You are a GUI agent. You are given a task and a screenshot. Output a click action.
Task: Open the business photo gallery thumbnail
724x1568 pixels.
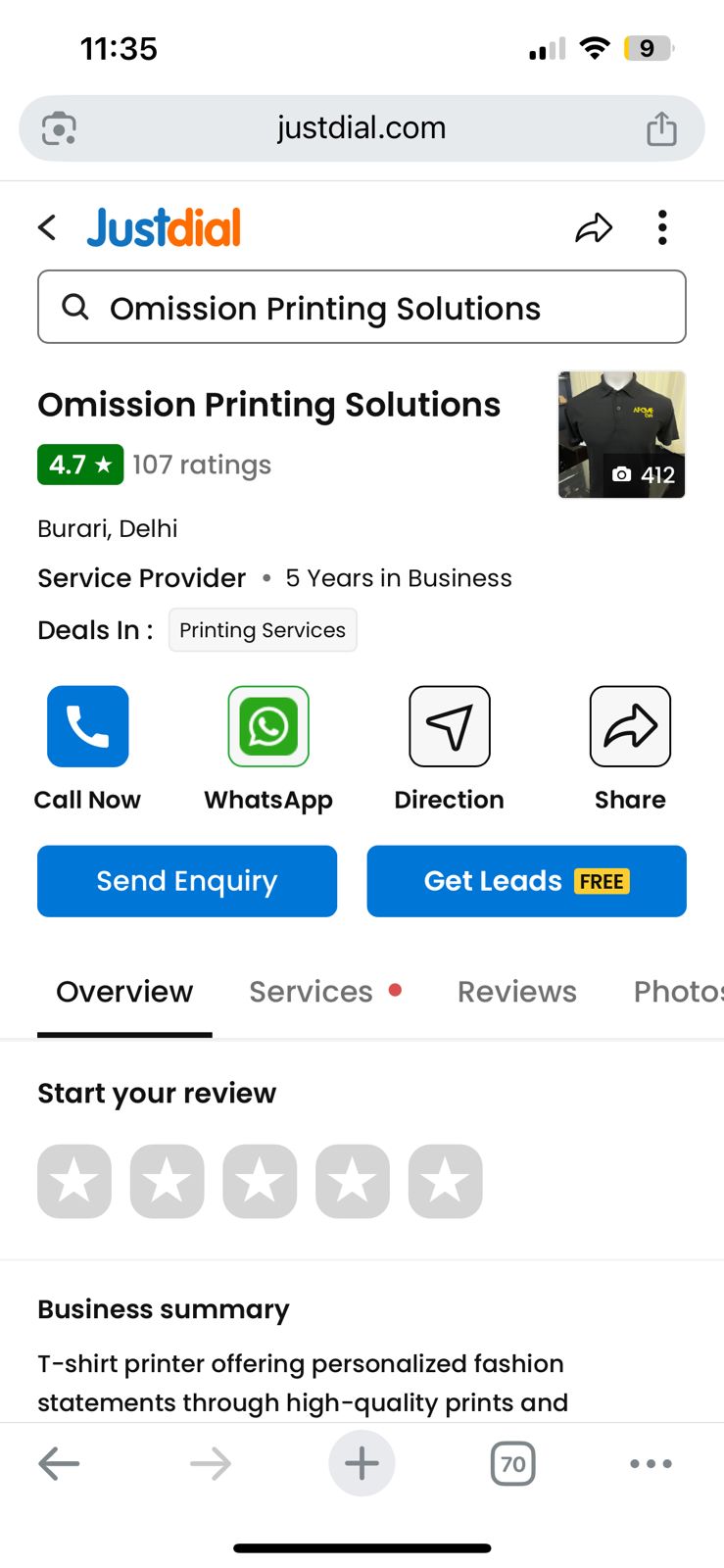click(x=621, y=434)
